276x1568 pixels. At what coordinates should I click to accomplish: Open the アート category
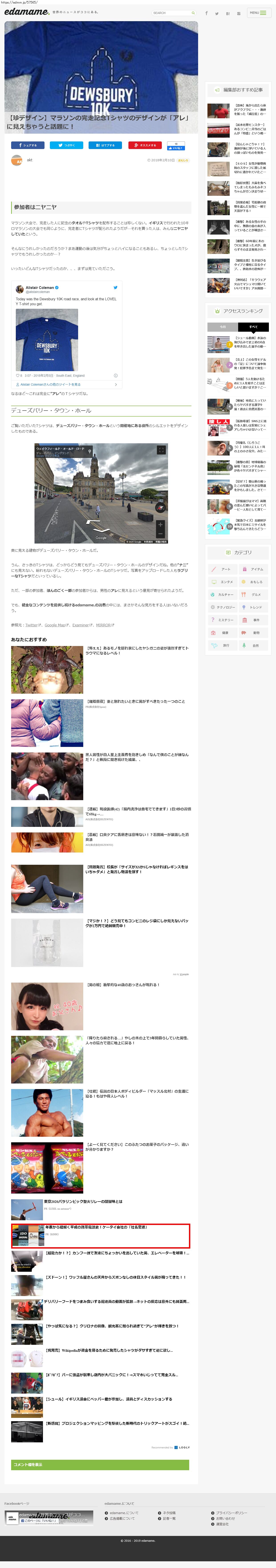point(223,569)
